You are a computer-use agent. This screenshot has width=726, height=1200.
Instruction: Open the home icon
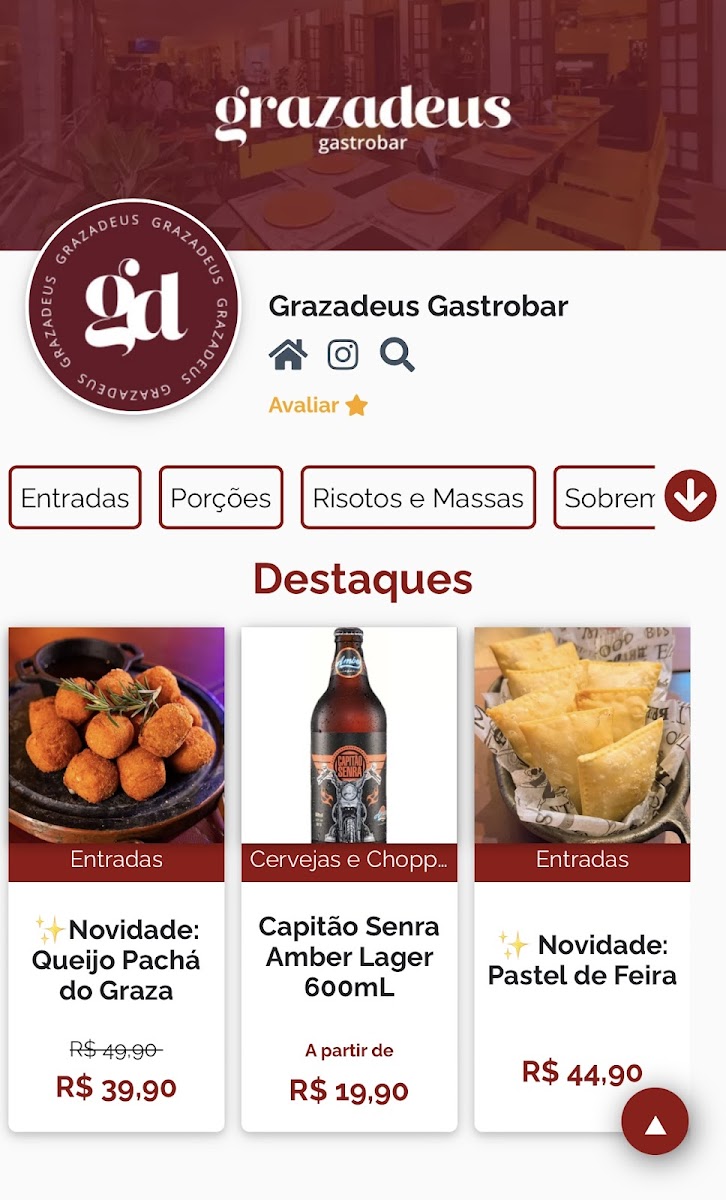pos(288,355)
